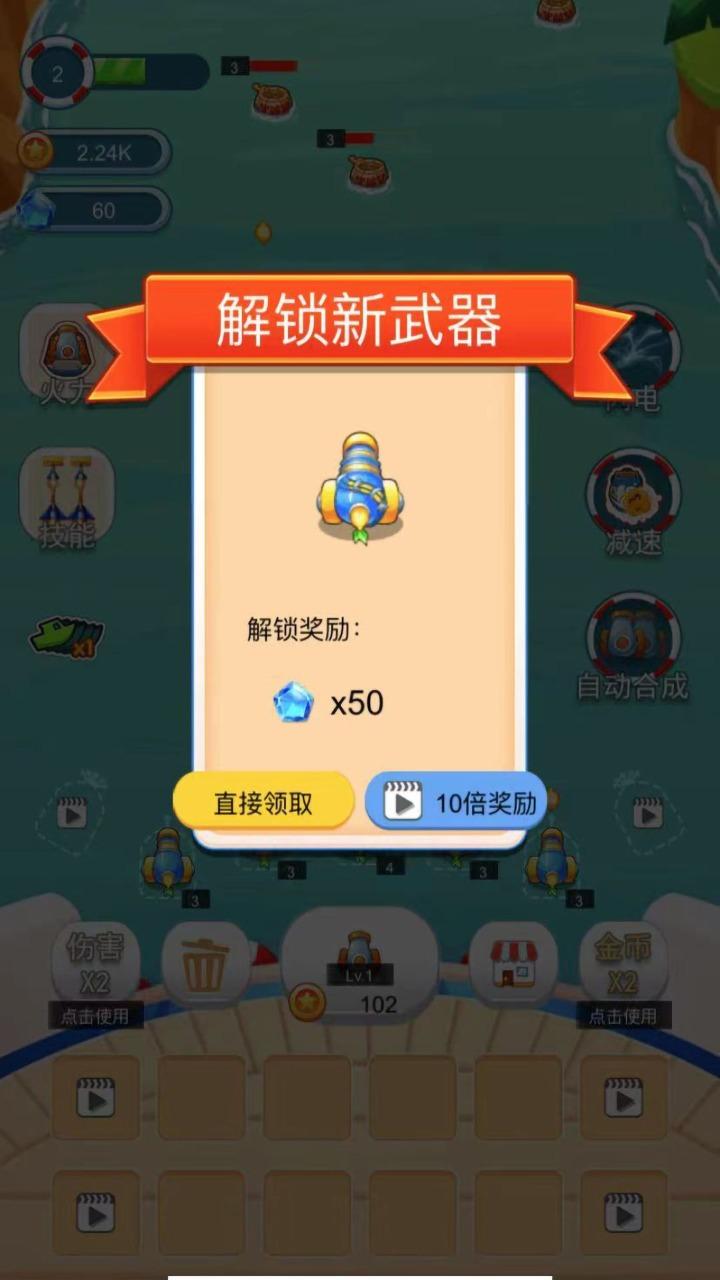
Task: Open the diamond count display
Action: pos(95,211)
